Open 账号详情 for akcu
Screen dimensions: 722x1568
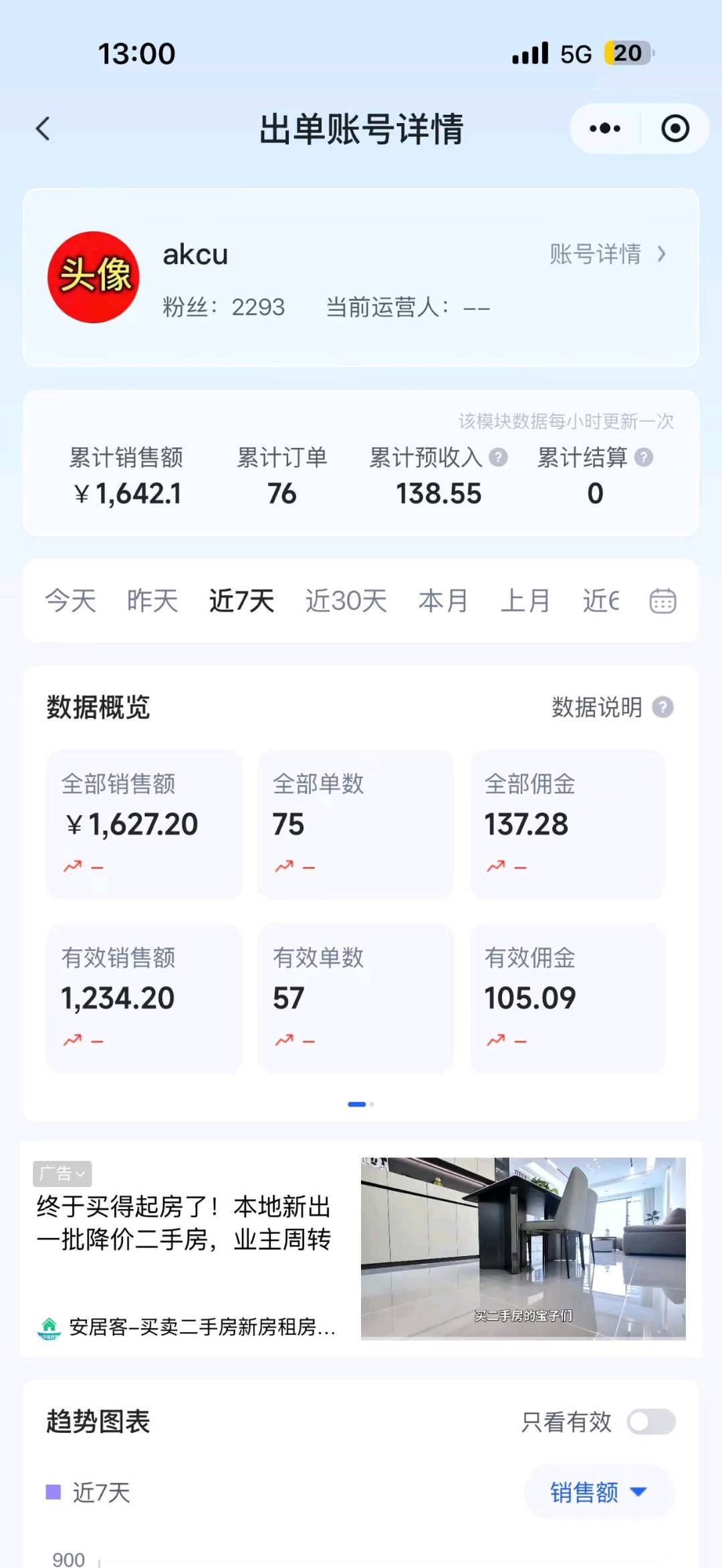[x=607, y=255]
